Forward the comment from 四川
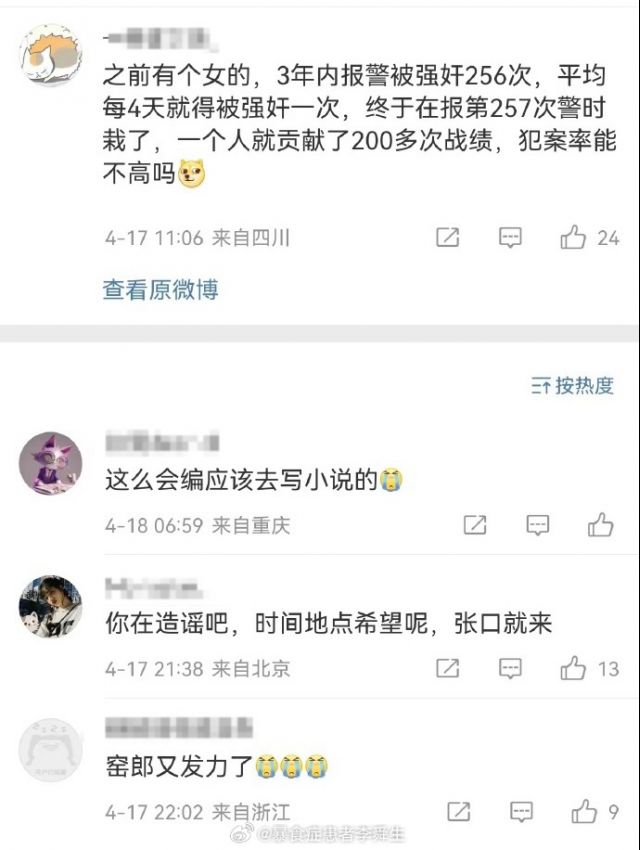The image size is (640, 850). 448,237
